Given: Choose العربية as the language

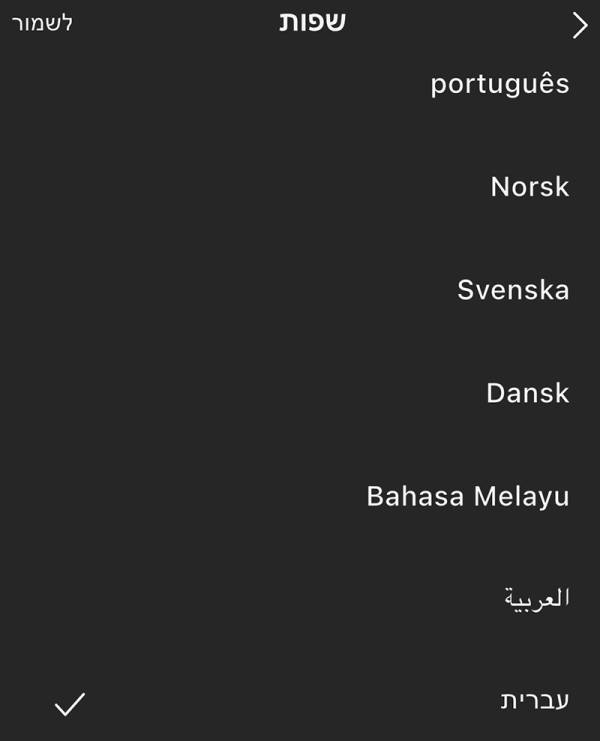Looking at the screenshot, I should coord(536,599).
